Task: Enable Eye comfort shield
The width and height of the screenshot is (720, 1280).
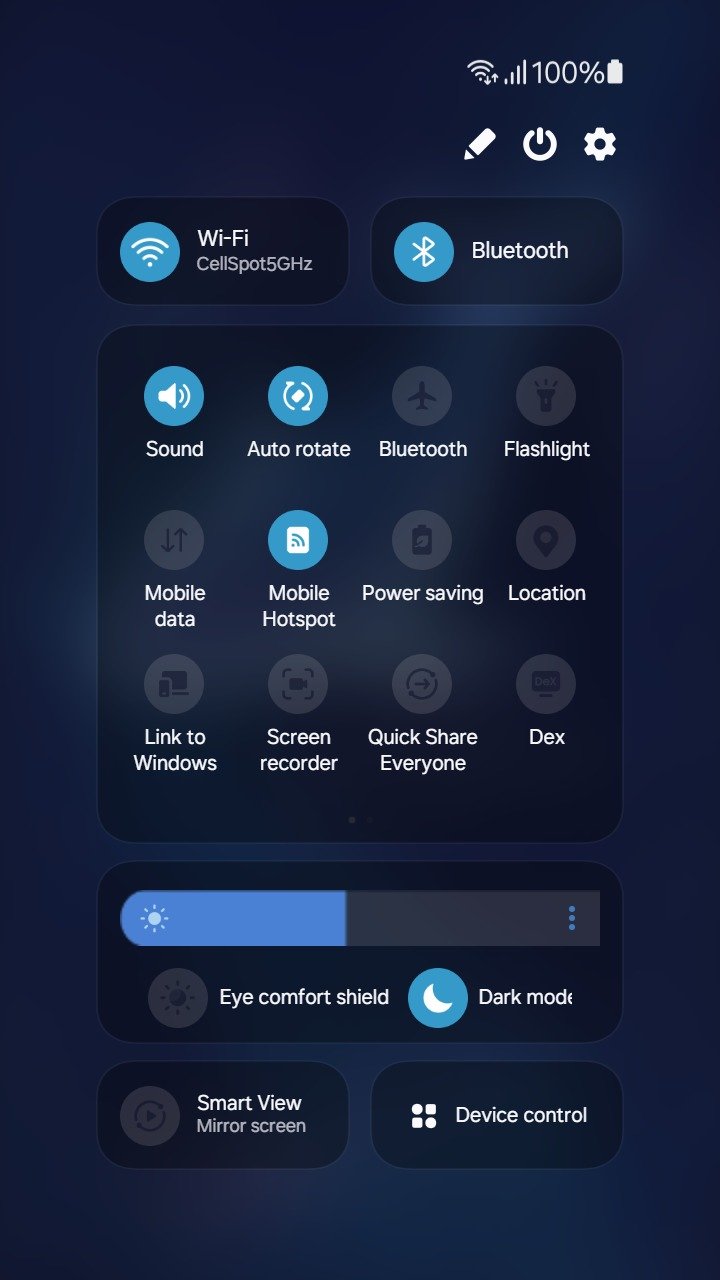Action: (178, 997)
